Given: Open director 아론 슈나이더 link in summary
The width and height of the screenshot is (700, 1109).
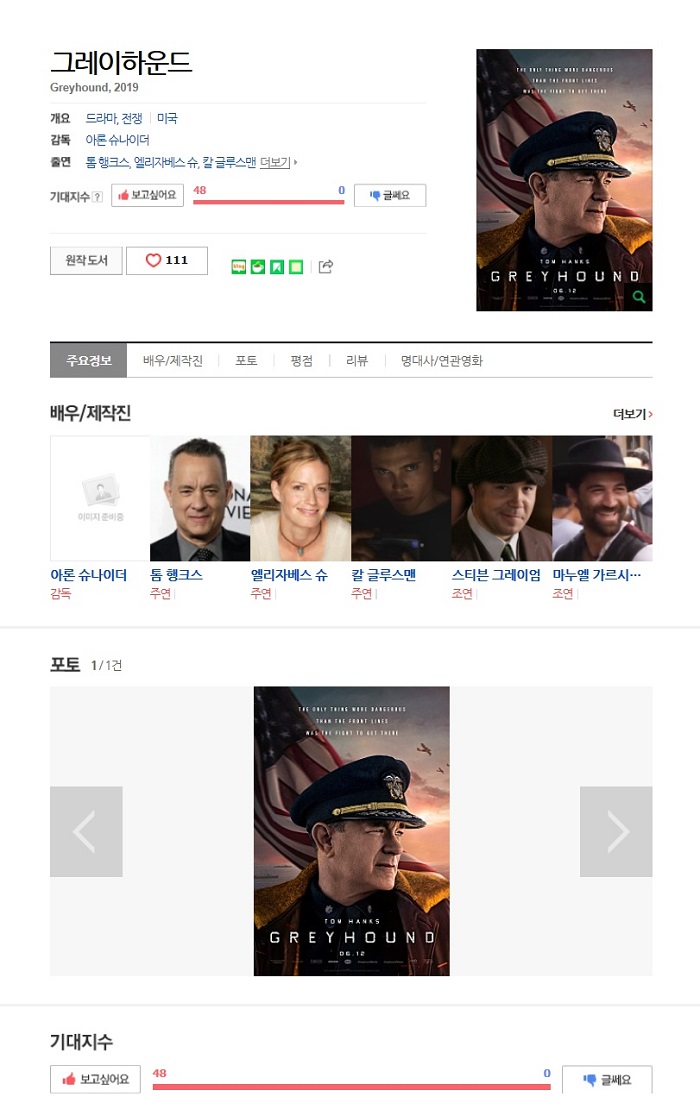Looking at the screenshot, I should (117, 140).
